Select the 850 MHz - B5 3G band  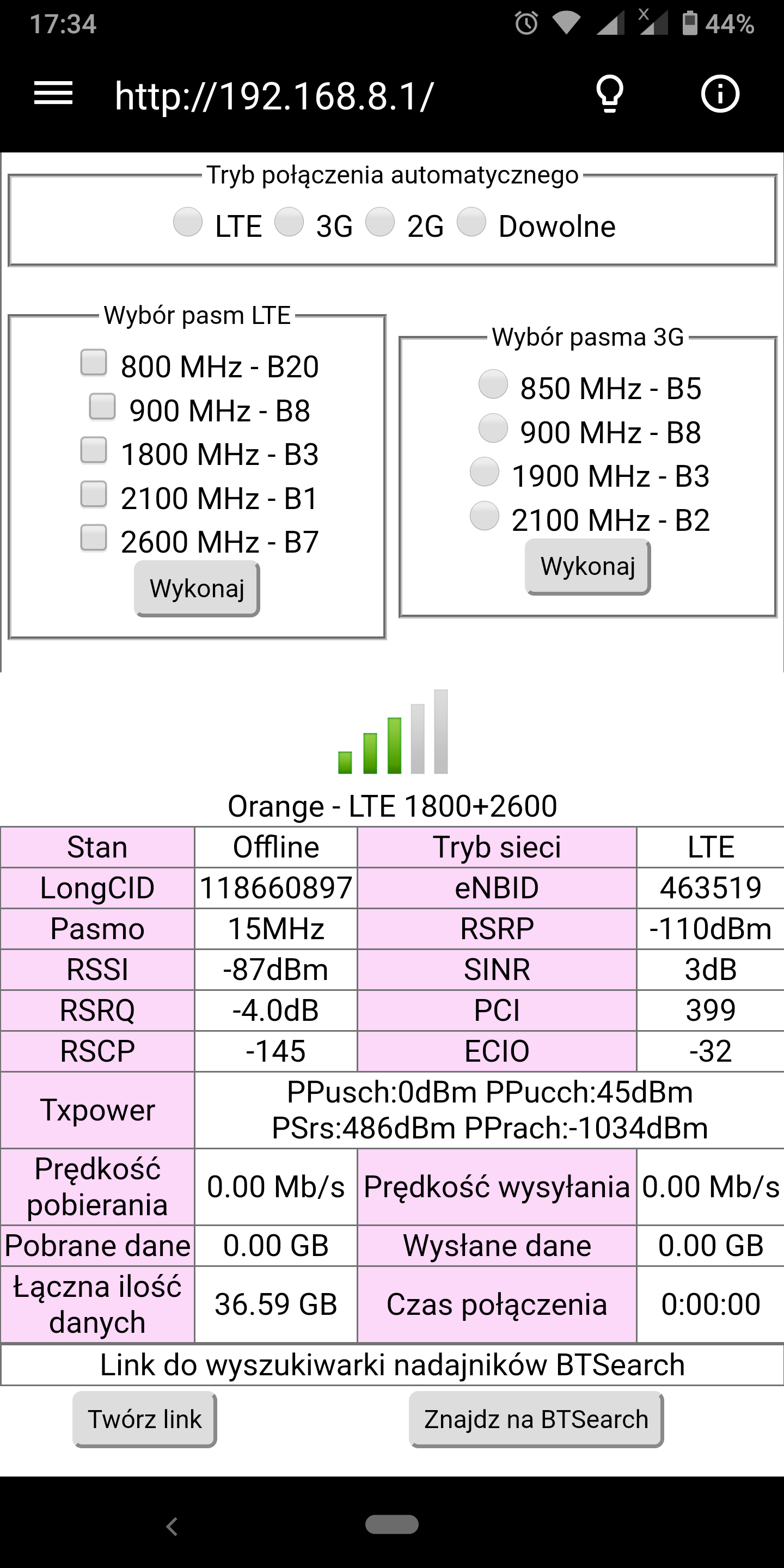(493, 384)
